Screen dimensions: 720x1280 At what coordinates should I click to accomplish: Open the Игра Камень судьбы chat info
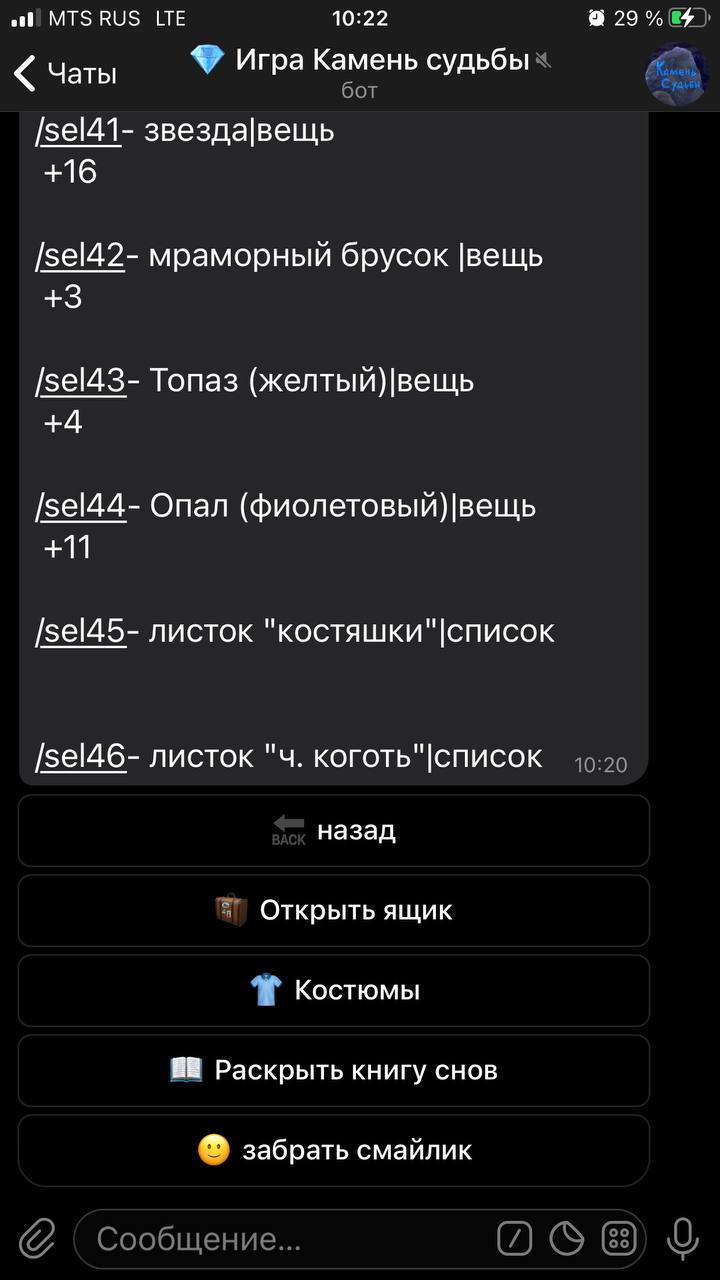pos(360,72)
